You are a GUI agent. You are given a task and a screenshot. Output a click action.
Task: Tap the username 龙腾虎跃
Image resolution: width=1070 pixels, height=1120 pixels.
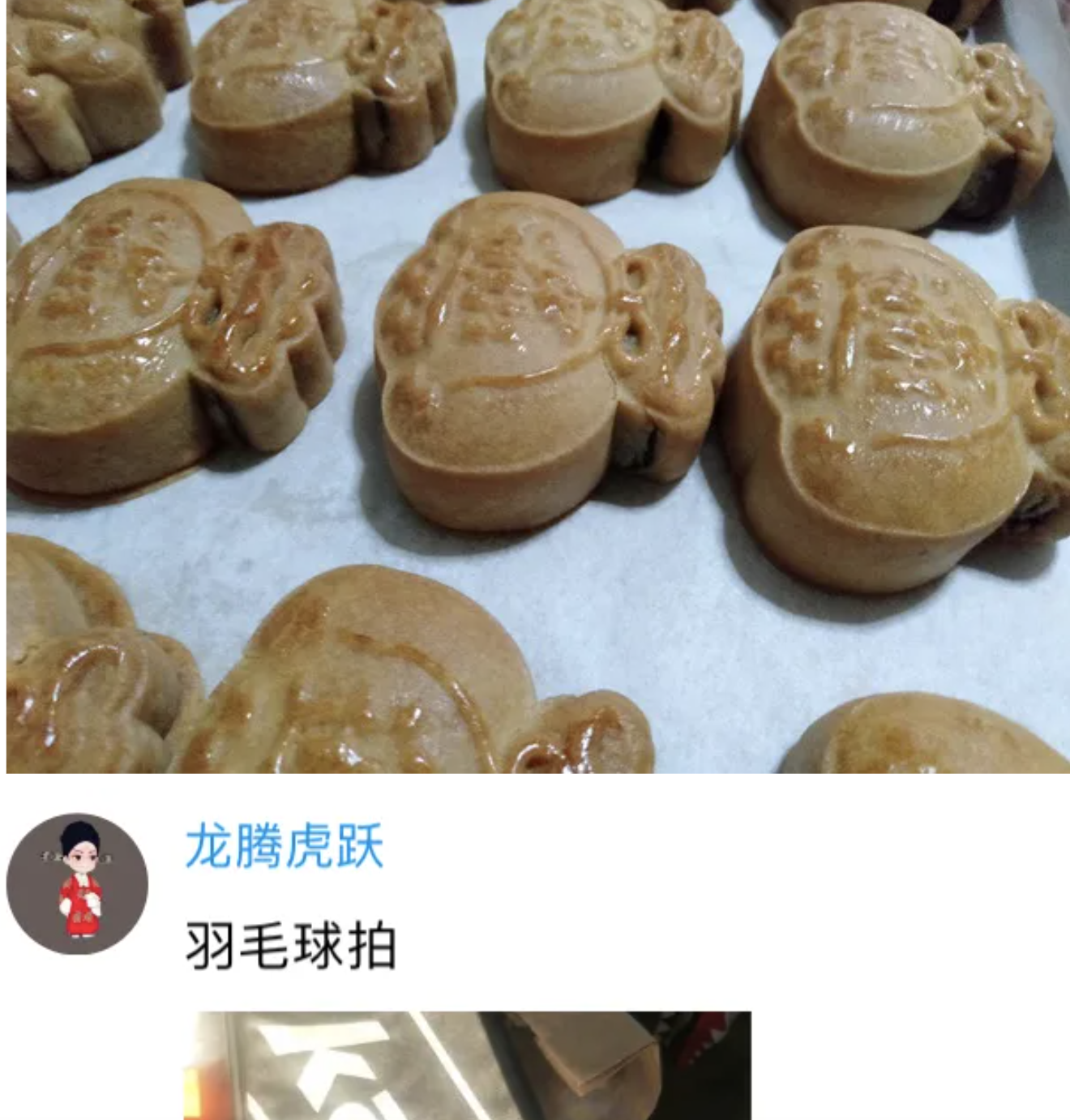(x=285, y=847)
